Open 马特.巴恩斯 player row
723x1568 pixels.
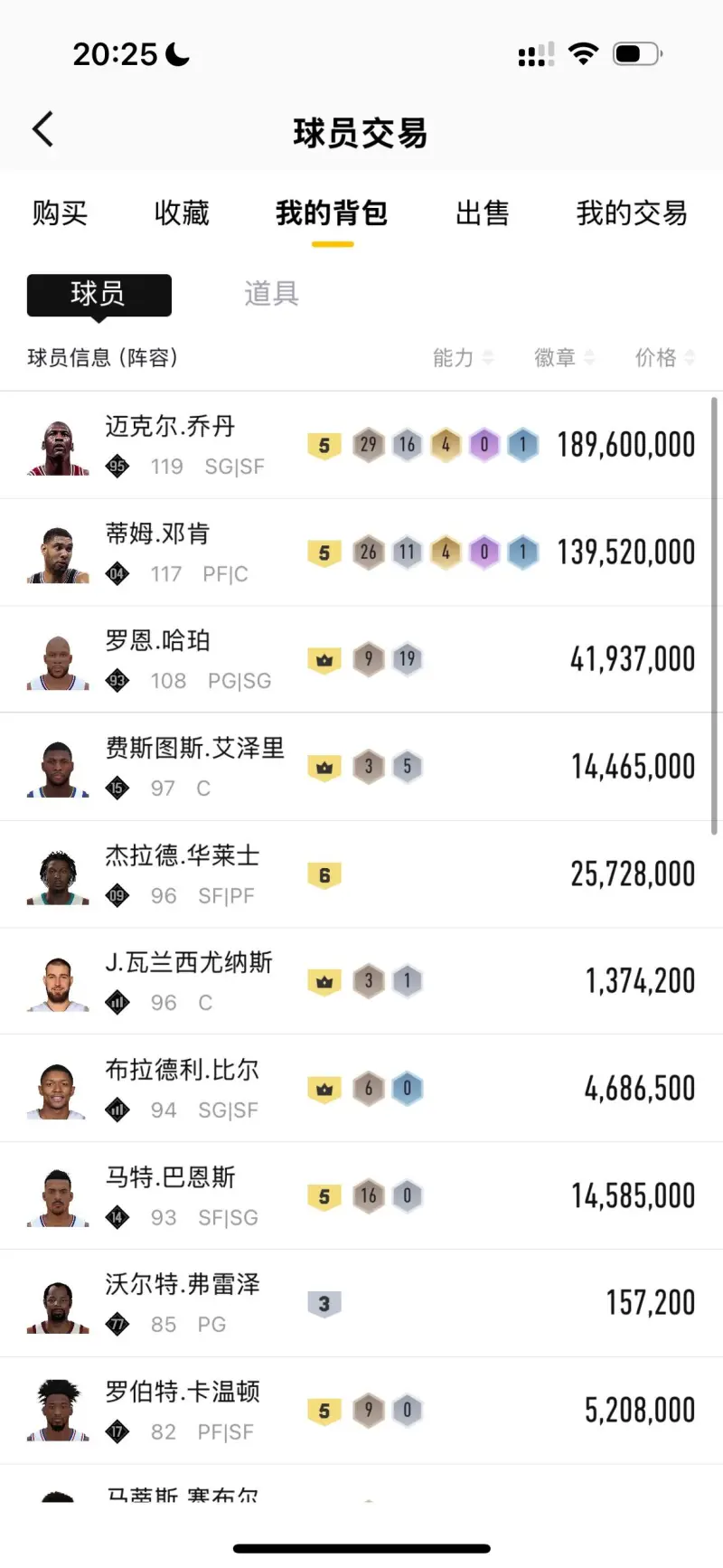pyautogui.click(x=361, y=1195)
